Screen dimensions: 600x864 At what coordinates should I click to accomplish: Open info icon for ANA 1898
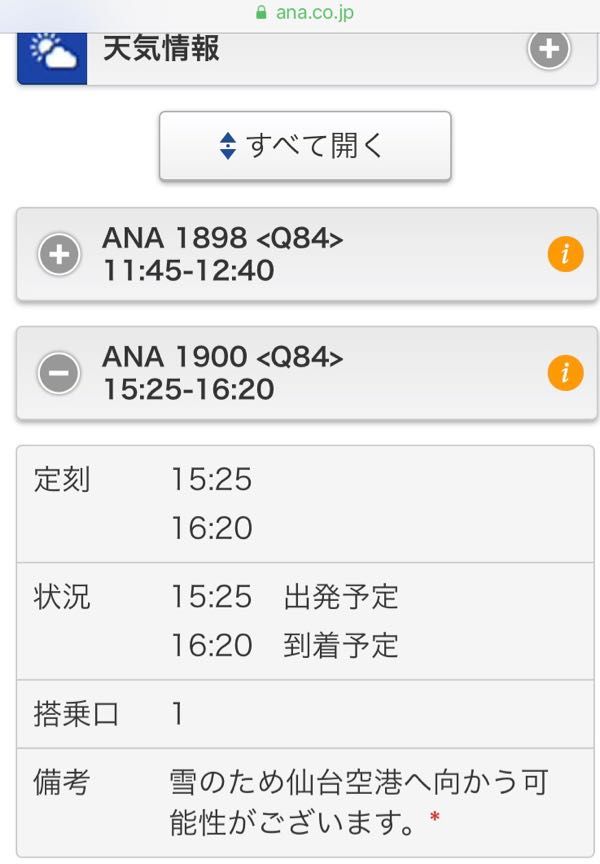[x=565, y=255]
